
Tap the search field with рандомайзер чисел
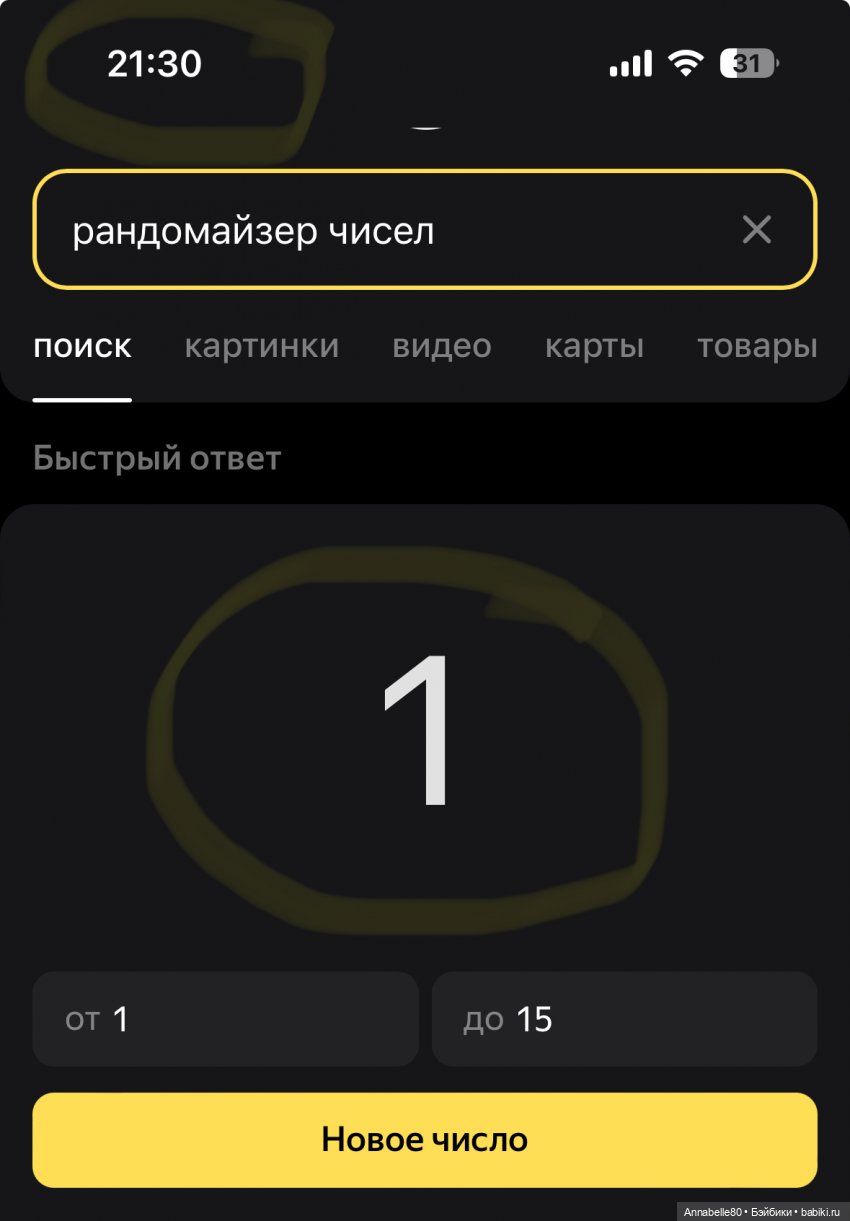[x=380, y=231]
